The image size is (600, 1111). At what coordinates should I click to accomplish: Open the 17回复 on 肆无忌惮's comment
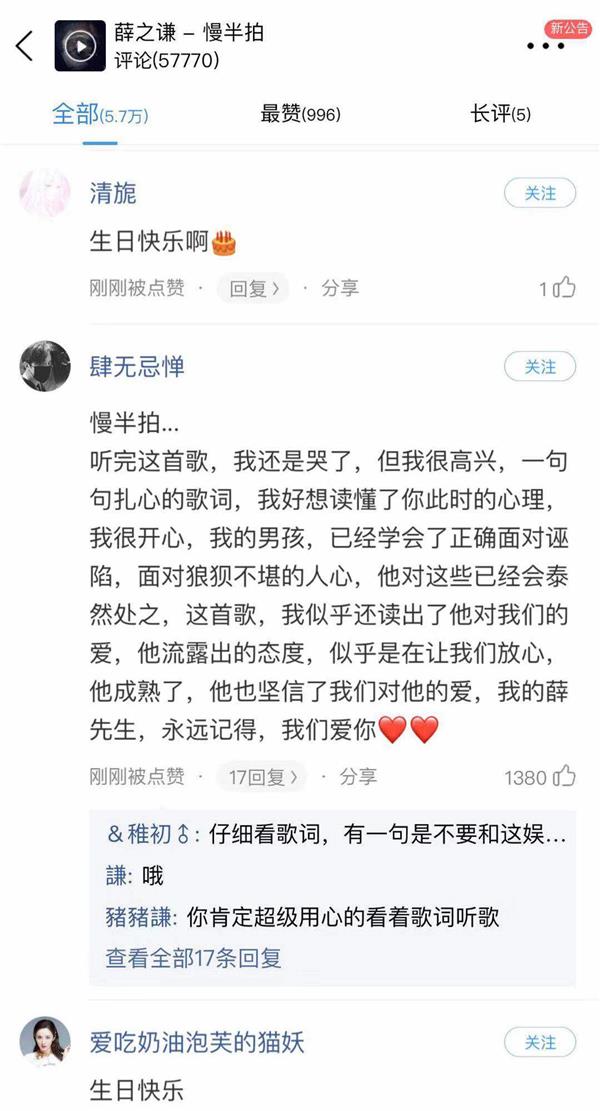tap(263, 777)
